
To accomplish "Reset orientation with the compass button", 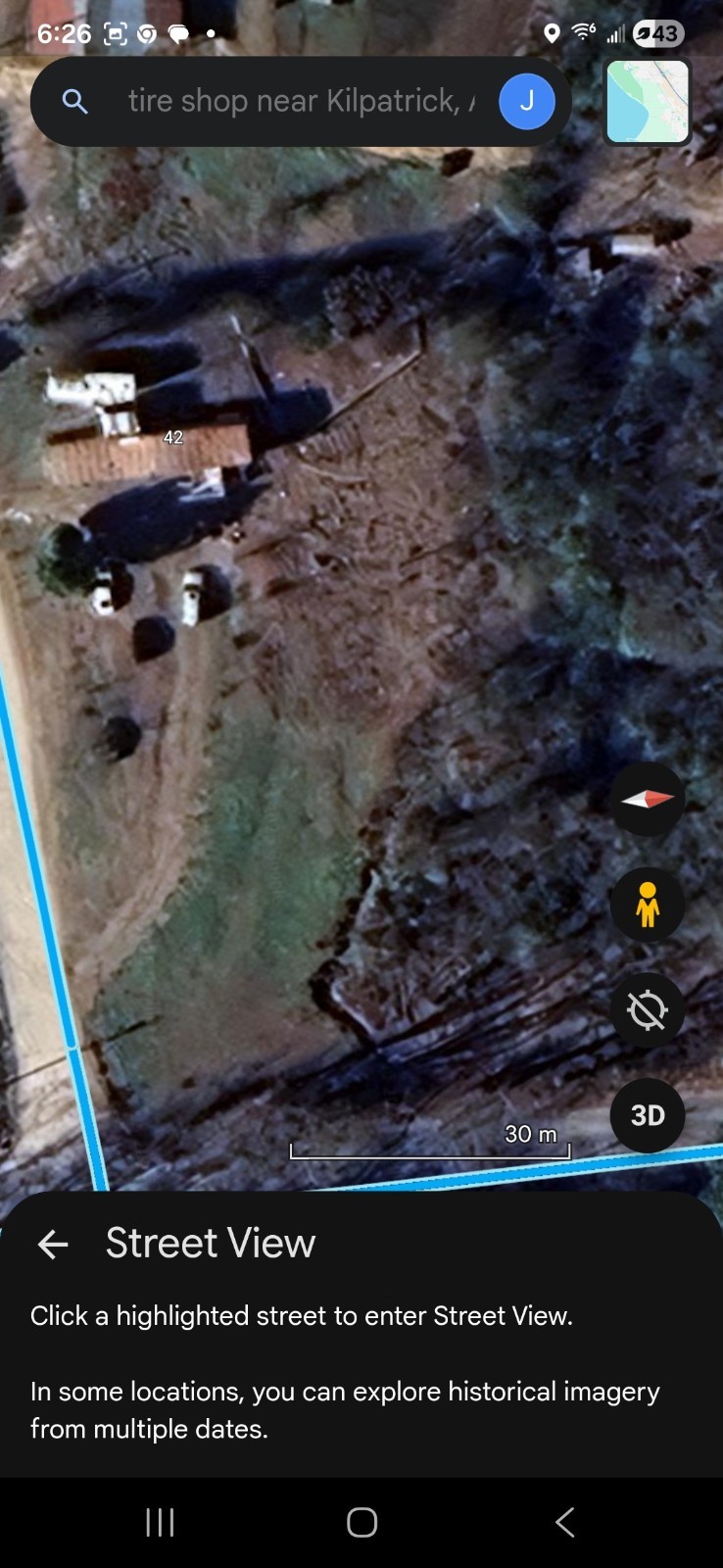I will pos(648,799).
